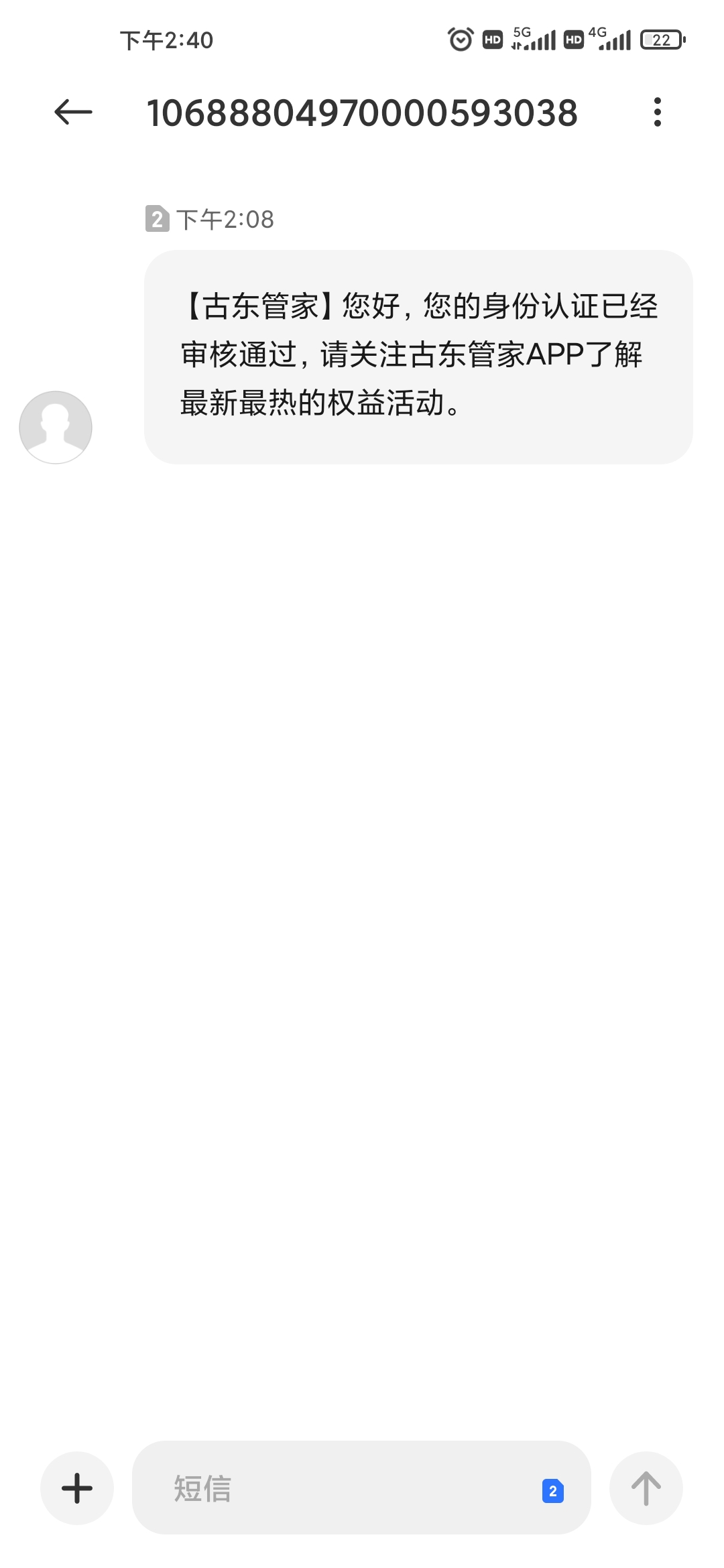Viewport: 724px width, 1568px height.
Task: Send the message with the arrow button
Action: (646, 1488)
